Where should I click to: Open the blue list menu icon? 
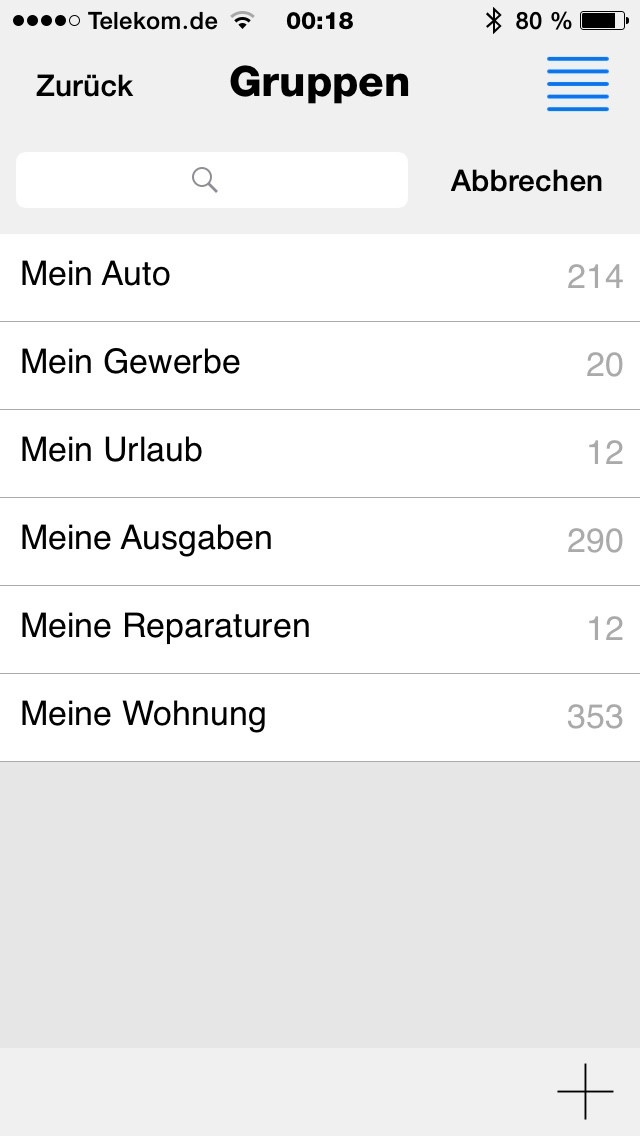(578, 84)
